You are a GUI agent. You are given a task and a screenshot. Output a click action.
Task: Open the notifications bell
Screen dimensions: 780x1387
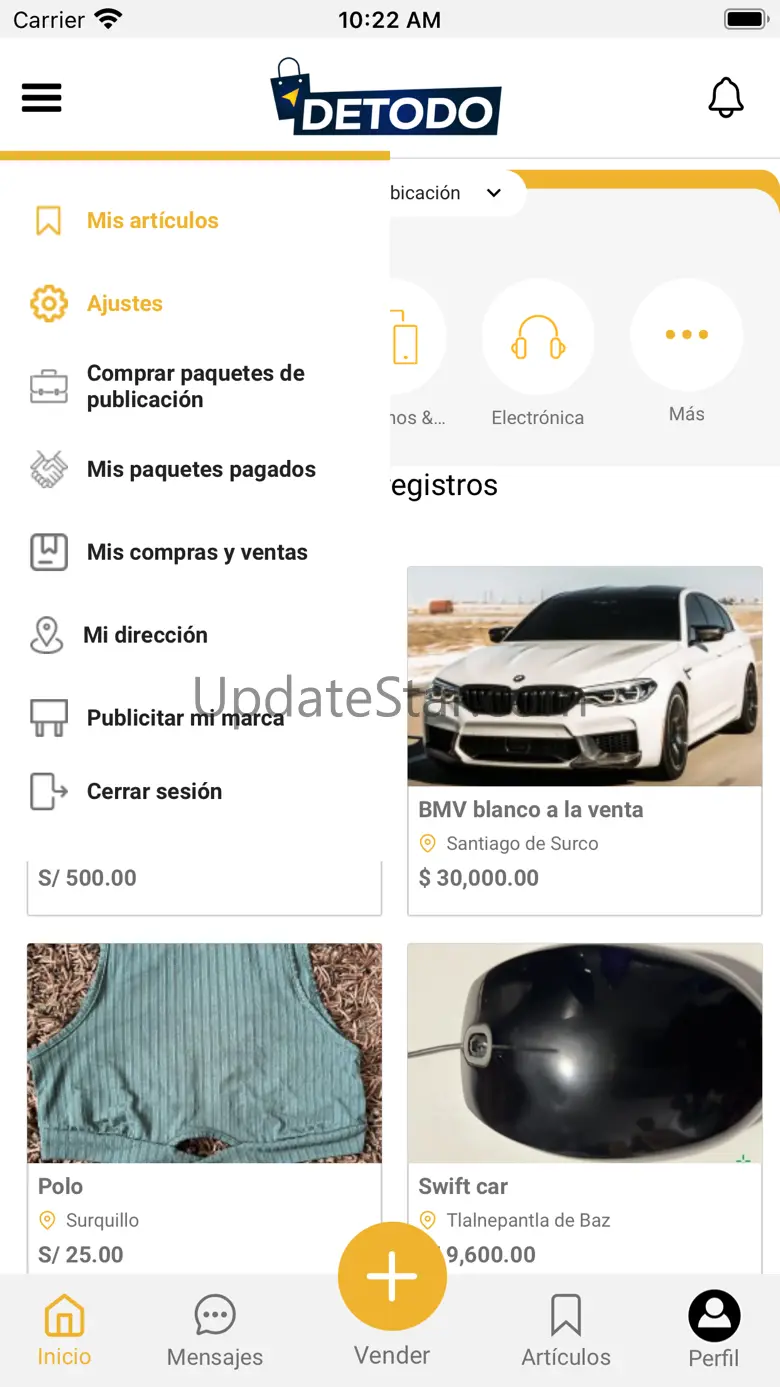[x=726, y=97]
